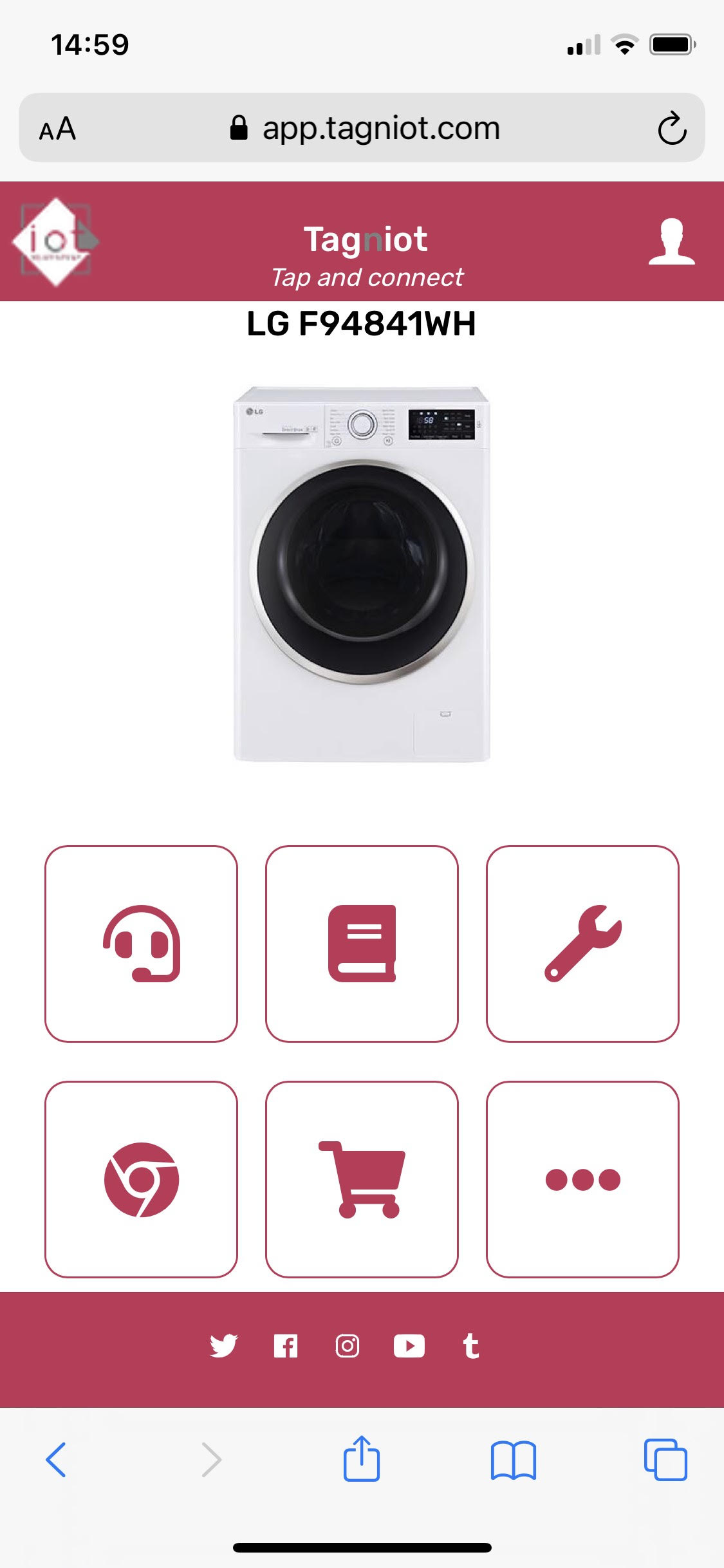The height and width of the screenshot is (1568, 724).
Task: Reload the page in Safari
Action: click(x=672, y=128)
